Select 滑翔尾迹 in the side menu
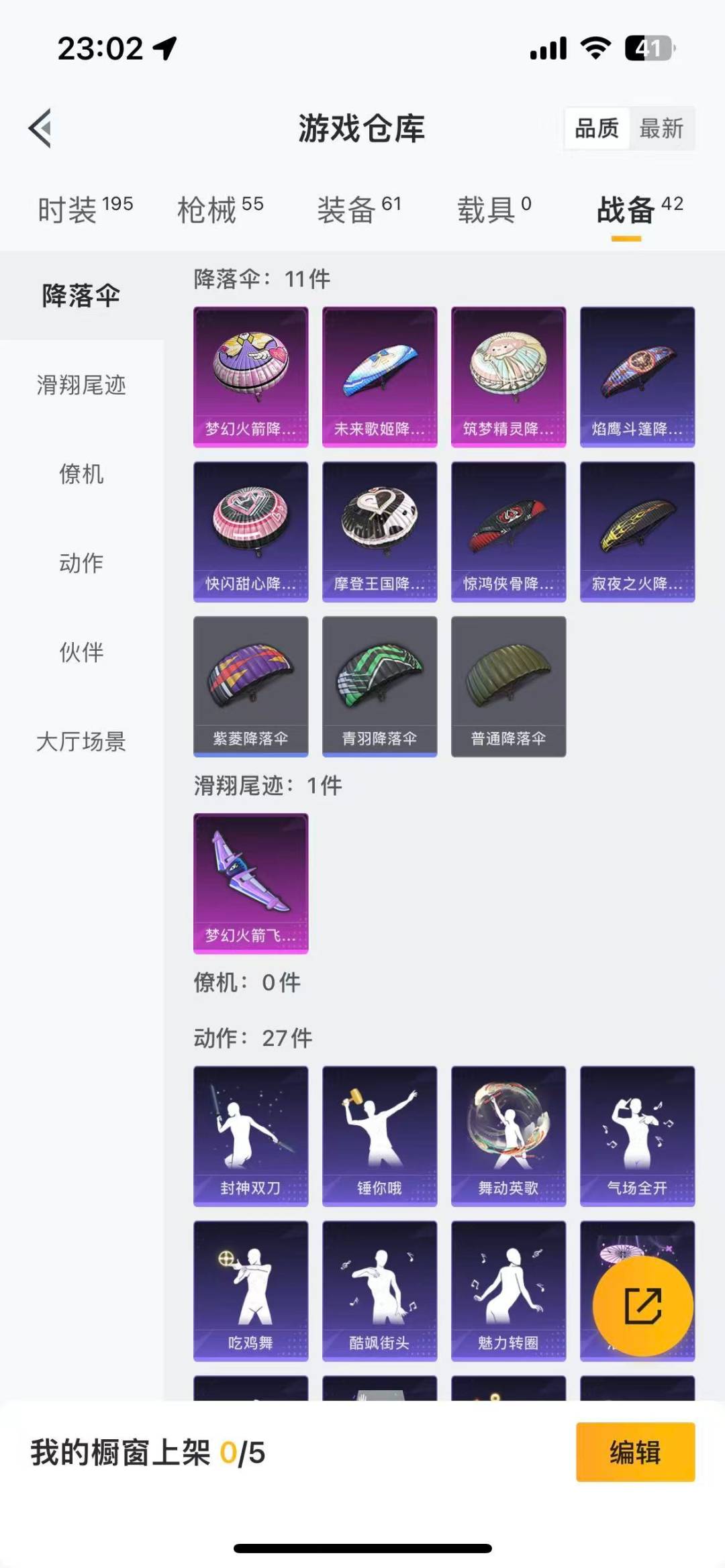This screenshot has height=1568, width=725. (x=81, y=385)
